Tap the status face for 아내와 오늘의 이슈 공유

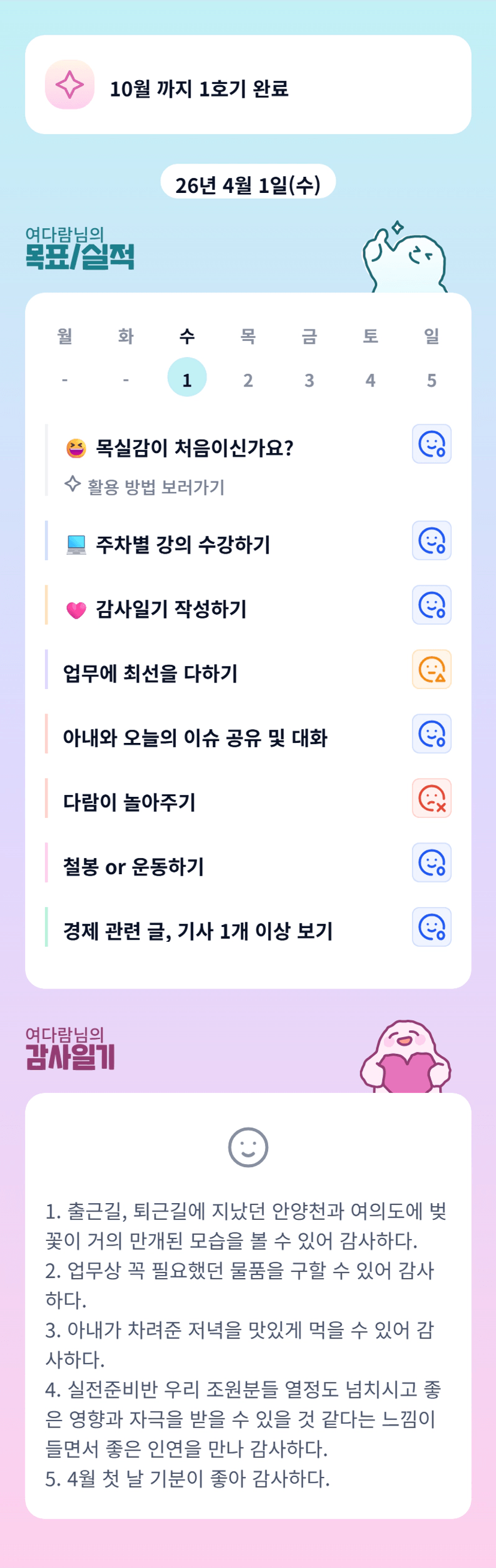point(431,734)
